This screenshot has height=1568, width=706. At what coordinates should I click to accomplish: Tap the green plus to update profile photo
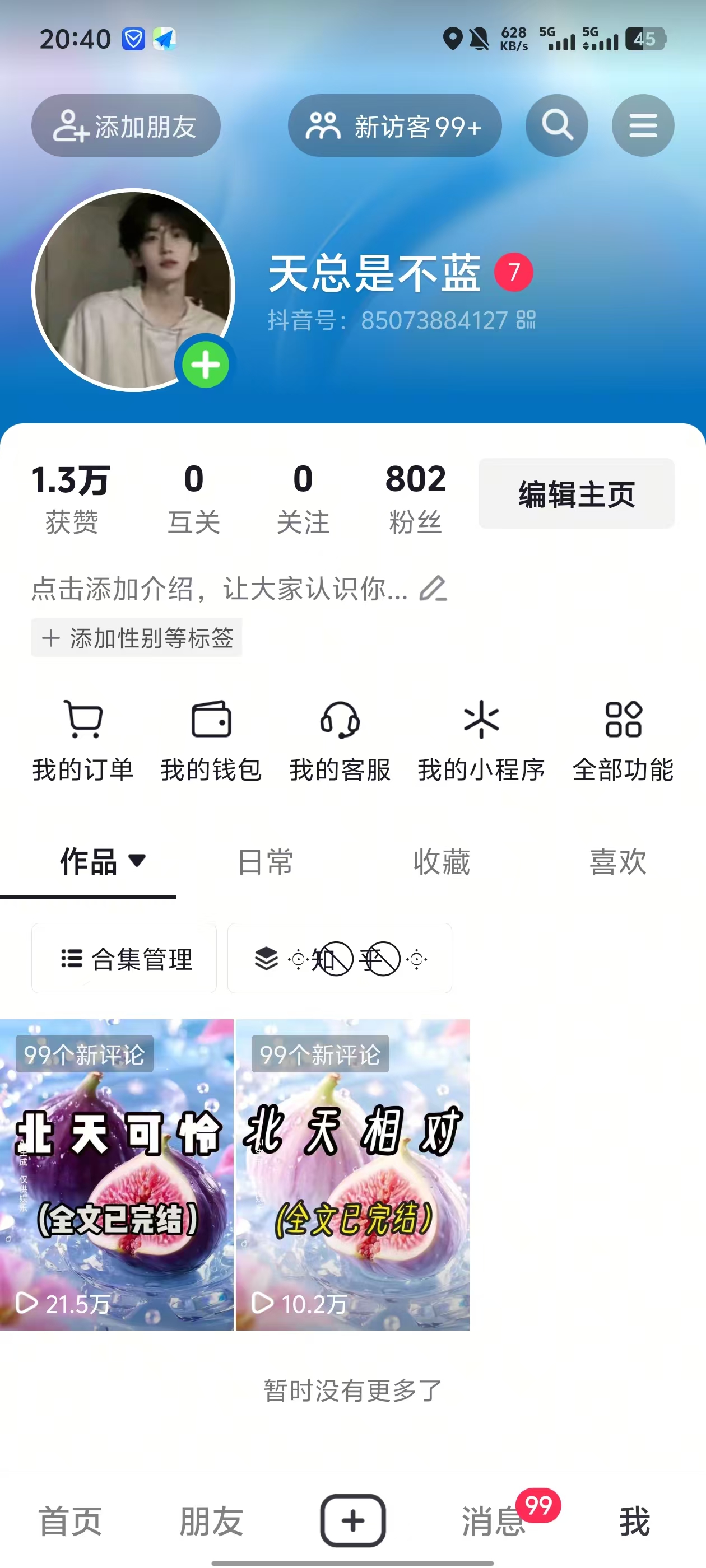(x=205, y=364)
